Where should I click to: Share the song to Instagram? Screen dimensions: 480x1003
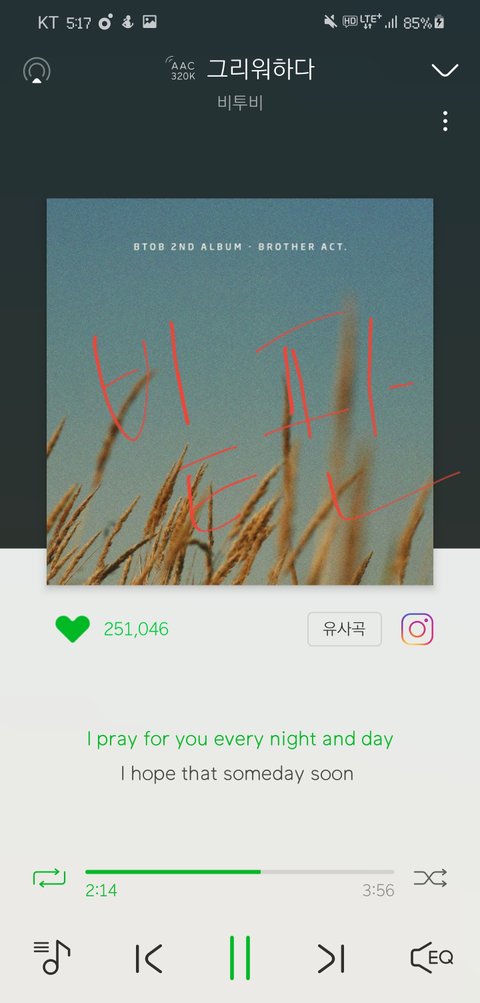click(x=417, y=629)
